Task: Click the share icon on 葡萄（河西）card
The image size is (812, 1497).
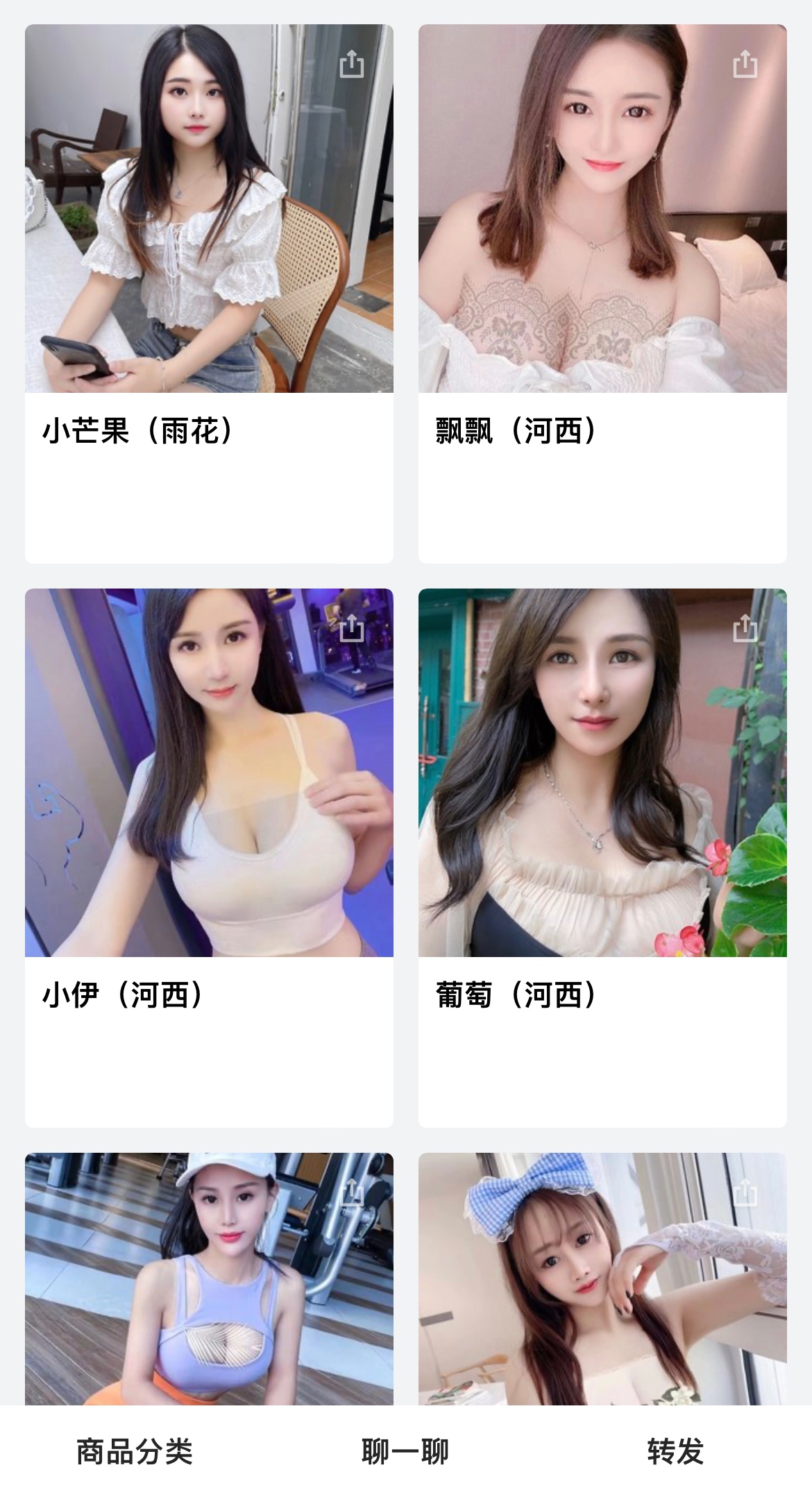Action: (x=747, y=630)
